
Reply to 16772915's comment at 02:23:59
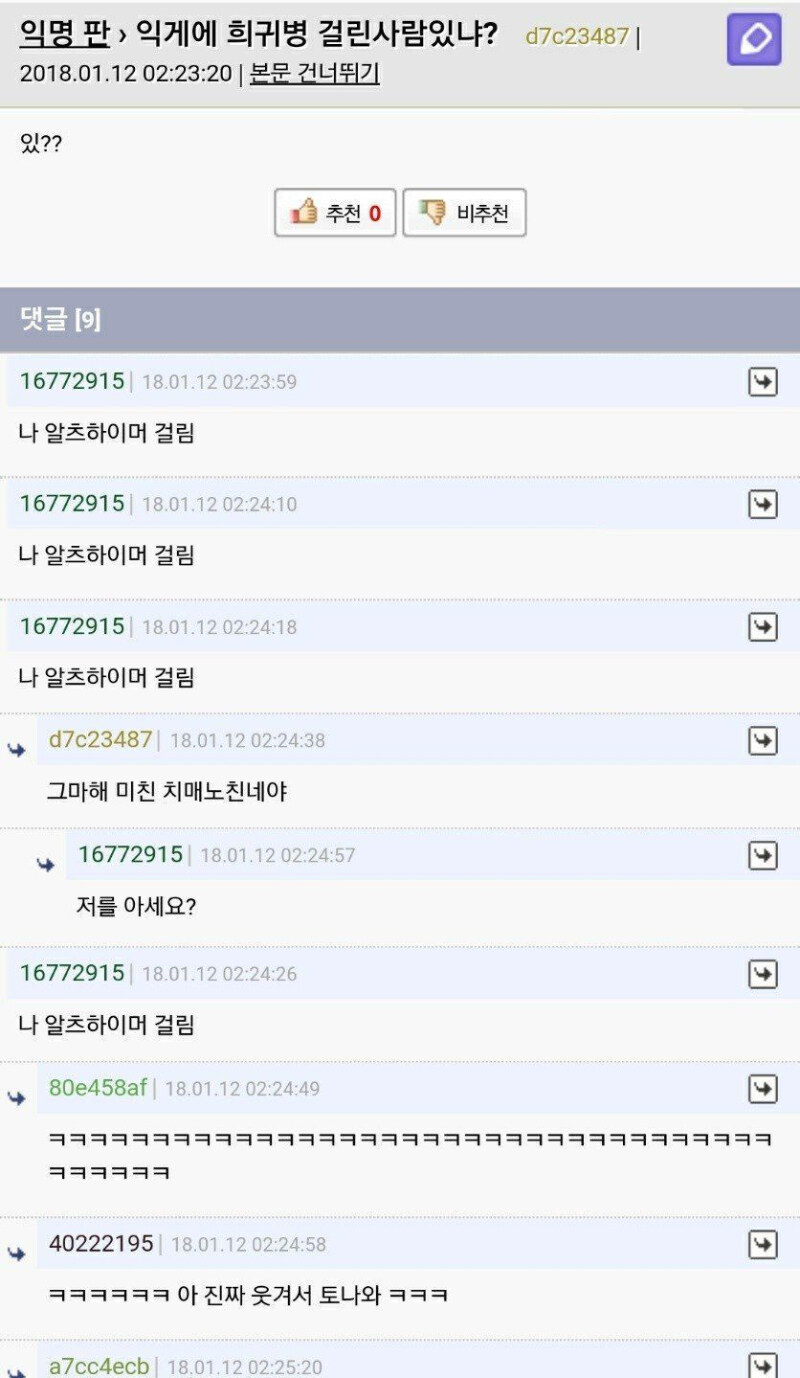click(763, 382)
